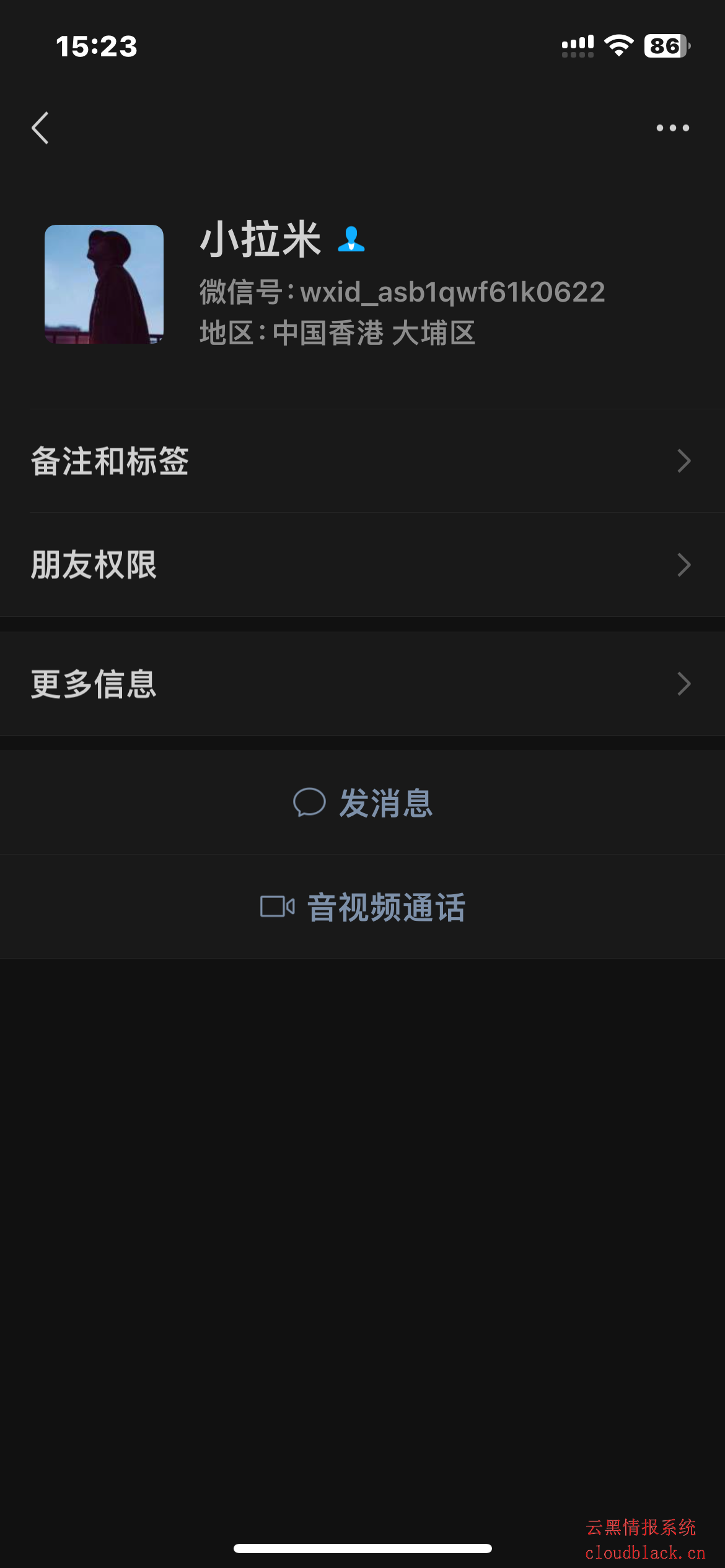This screenshot has width=725, height=1568.
Task: View 小拉米's profile avatar
Action: [104, 284]
